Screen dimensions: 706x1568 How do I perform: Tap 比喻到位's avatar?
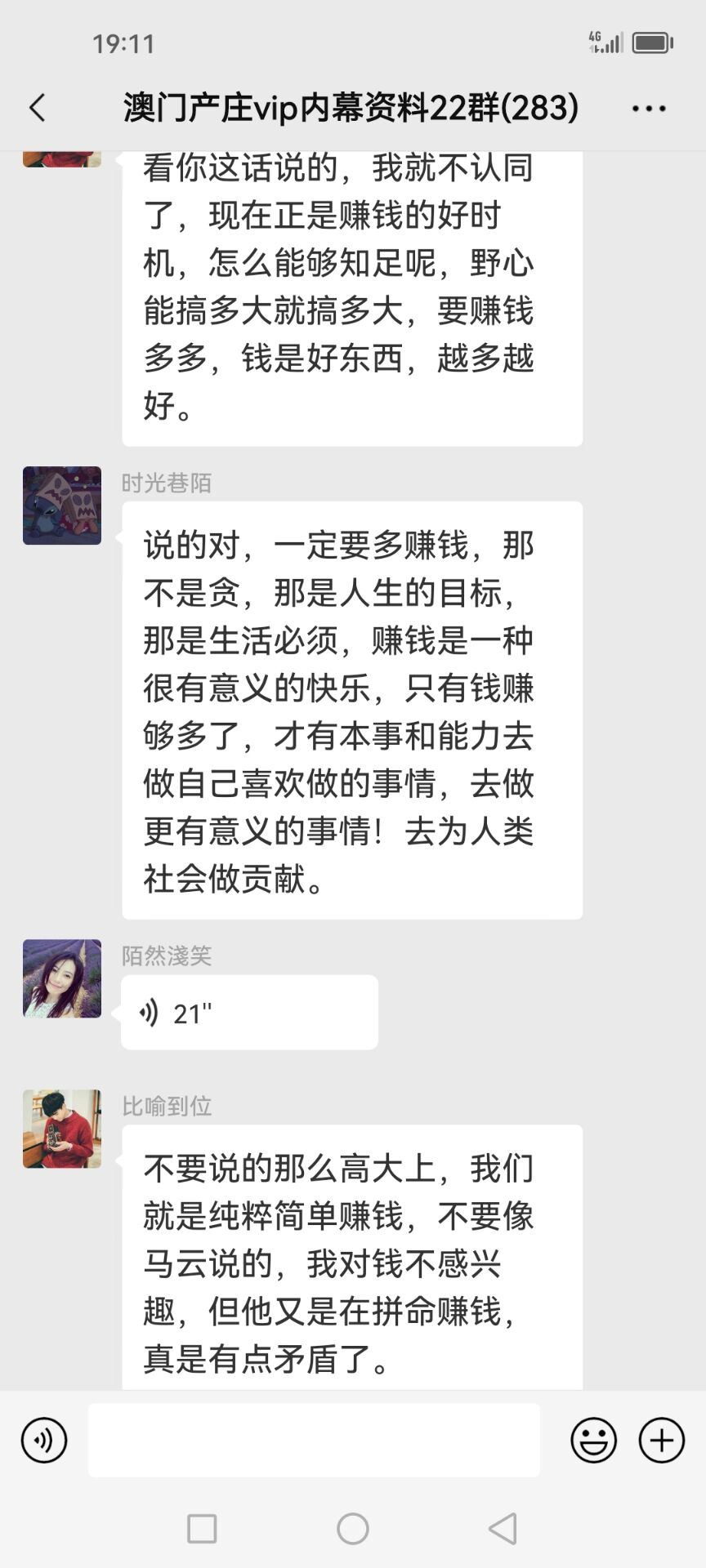[x=62, y=1129]
